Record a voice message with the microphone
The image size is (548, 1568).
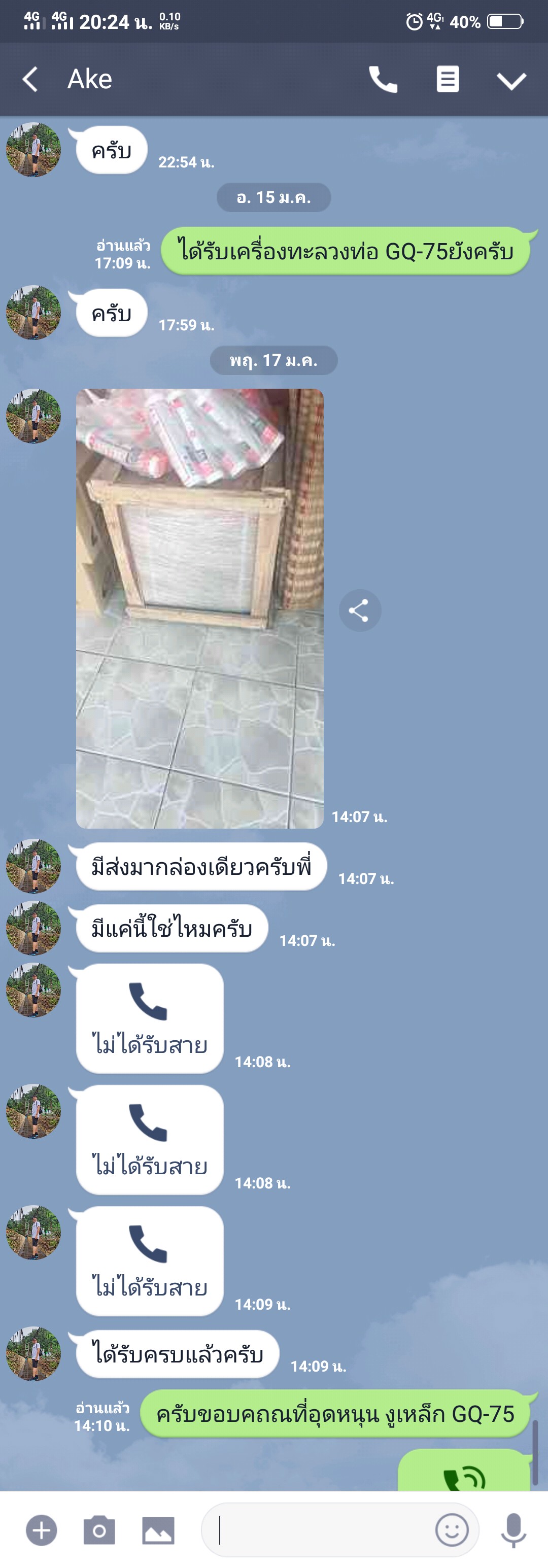[x=513, y=1529]
